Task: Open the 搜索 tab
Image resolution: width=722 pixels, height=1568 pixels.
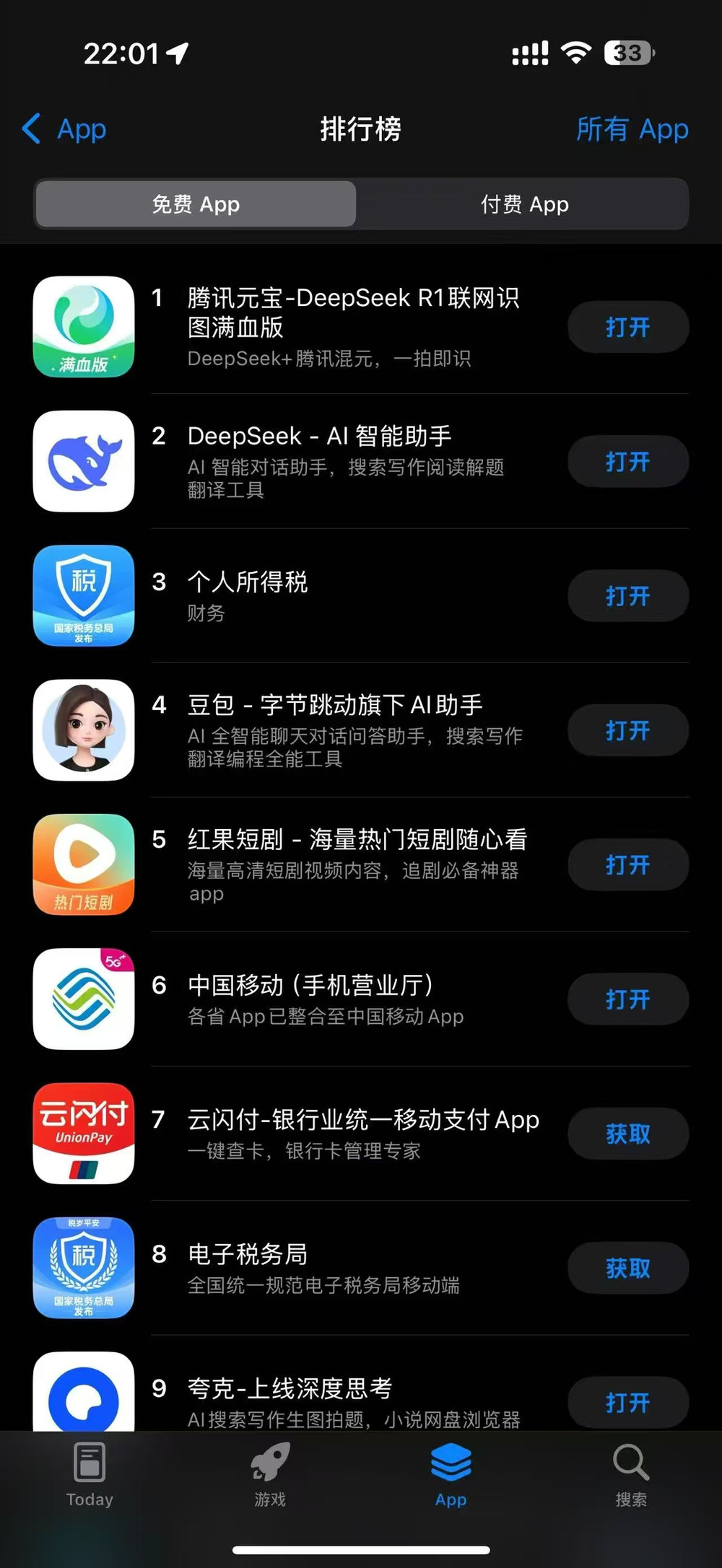Action: (631, 1475)
